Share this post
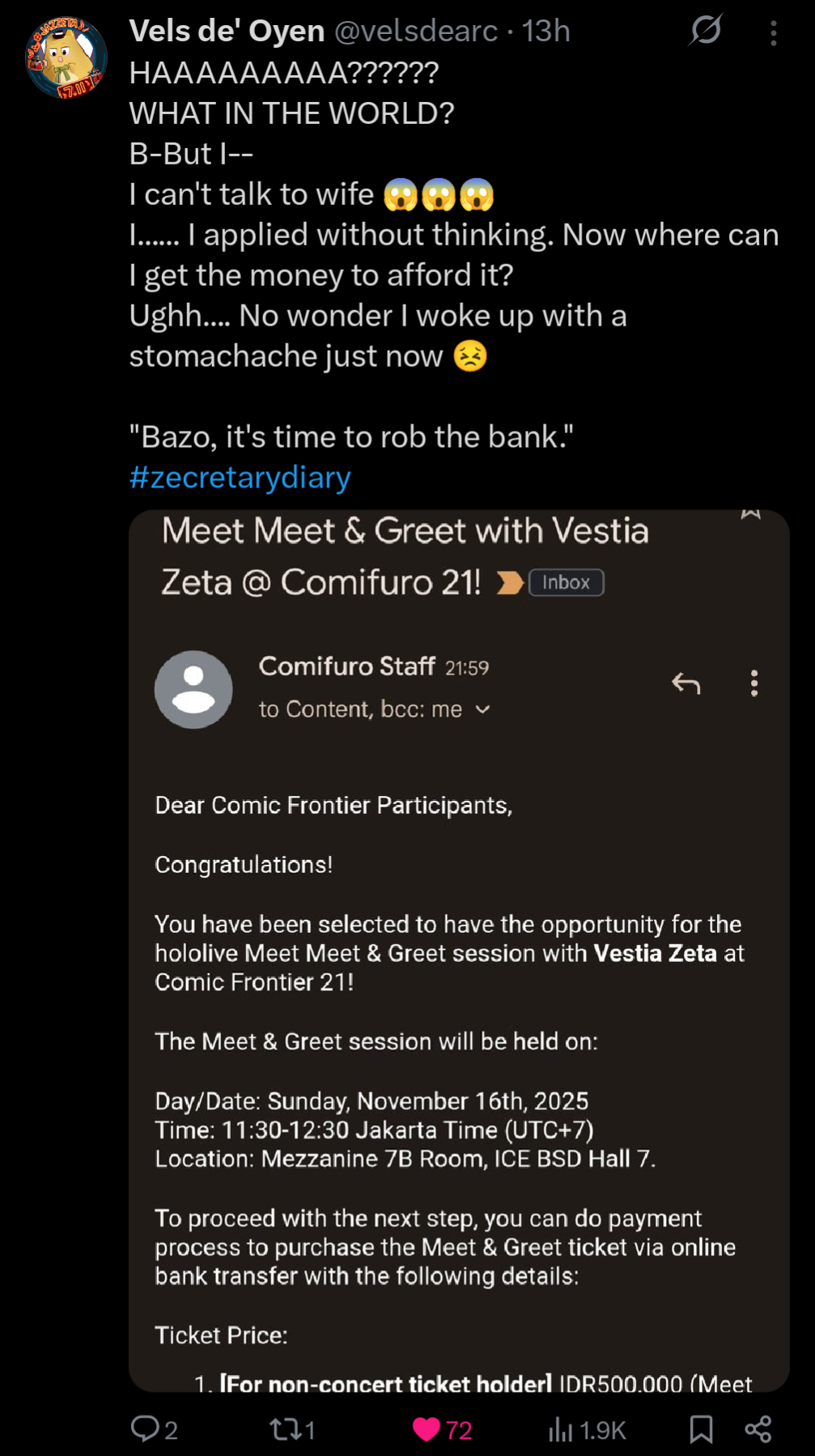The height and width of the screenshot is (1456, 815). coord(758,1429)
